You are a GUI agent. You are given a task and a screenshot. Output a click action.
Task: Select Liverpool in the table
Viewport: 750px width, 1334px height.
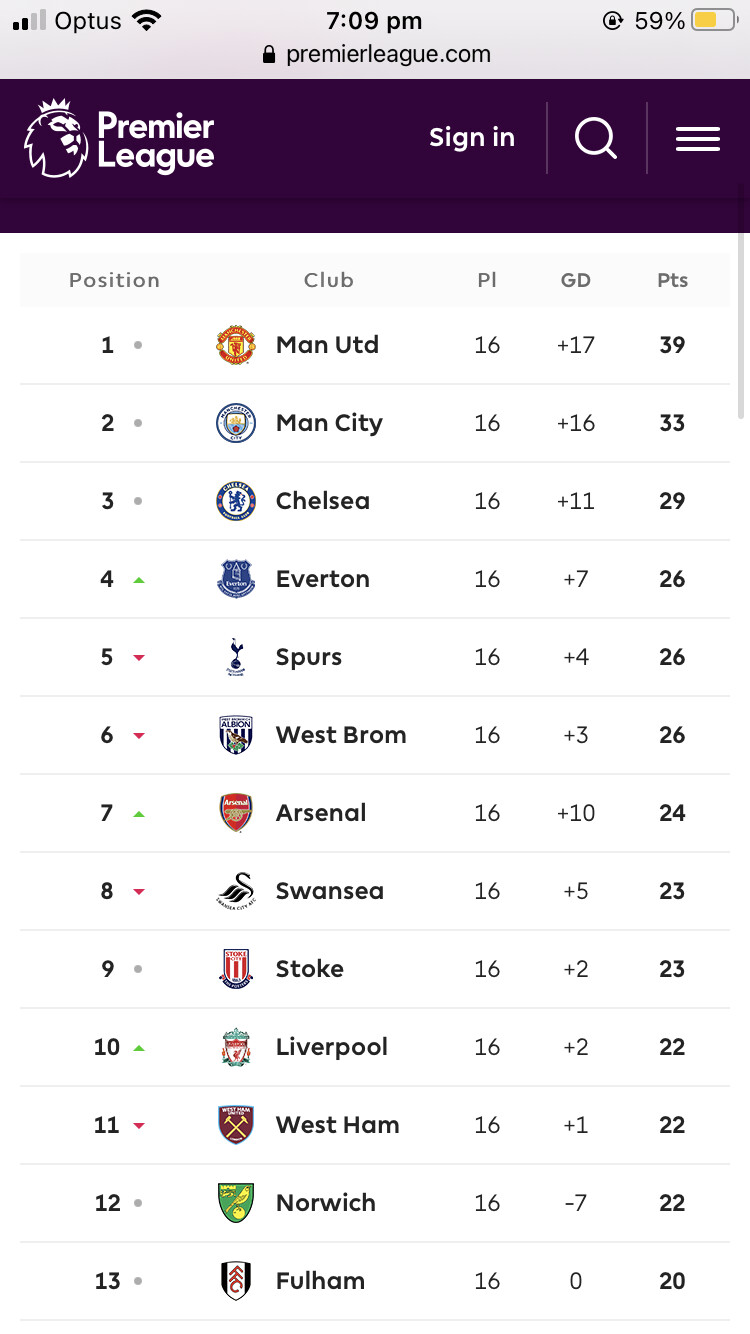[x=375, y=1047]
